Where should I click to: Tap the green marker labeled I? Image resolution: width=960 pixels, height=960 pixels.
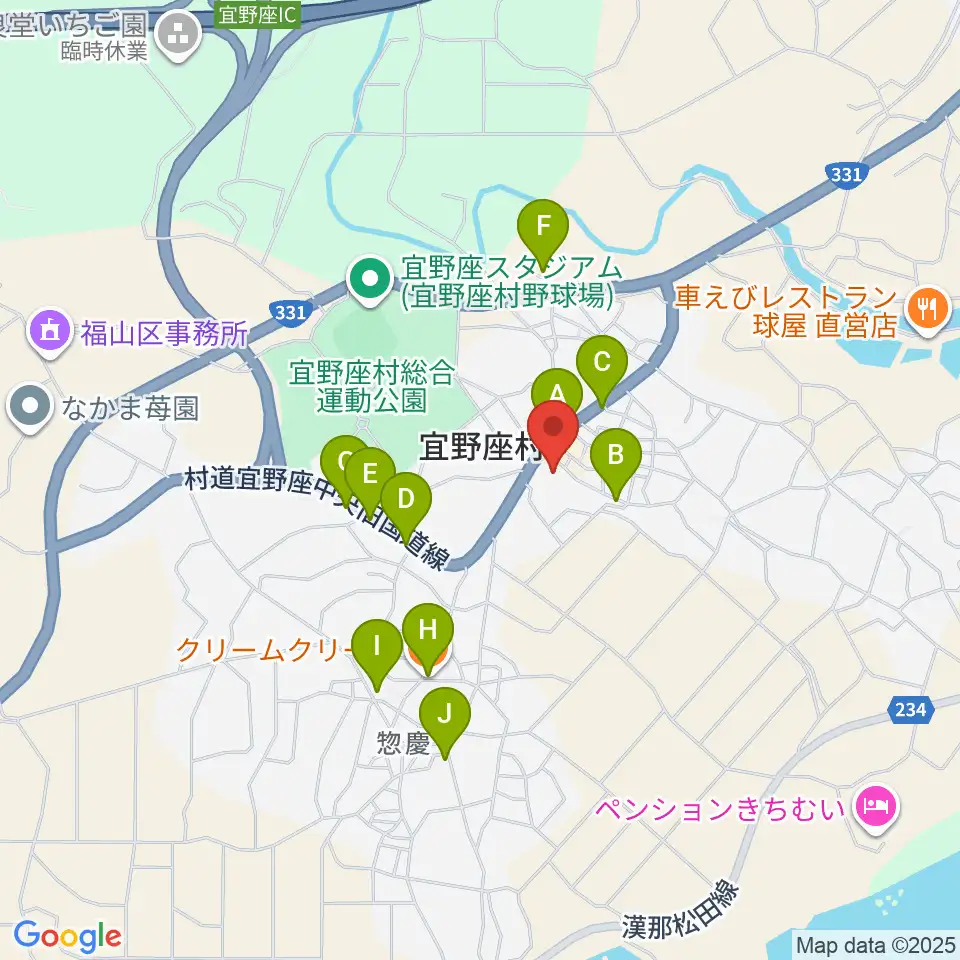pos(377,655)
